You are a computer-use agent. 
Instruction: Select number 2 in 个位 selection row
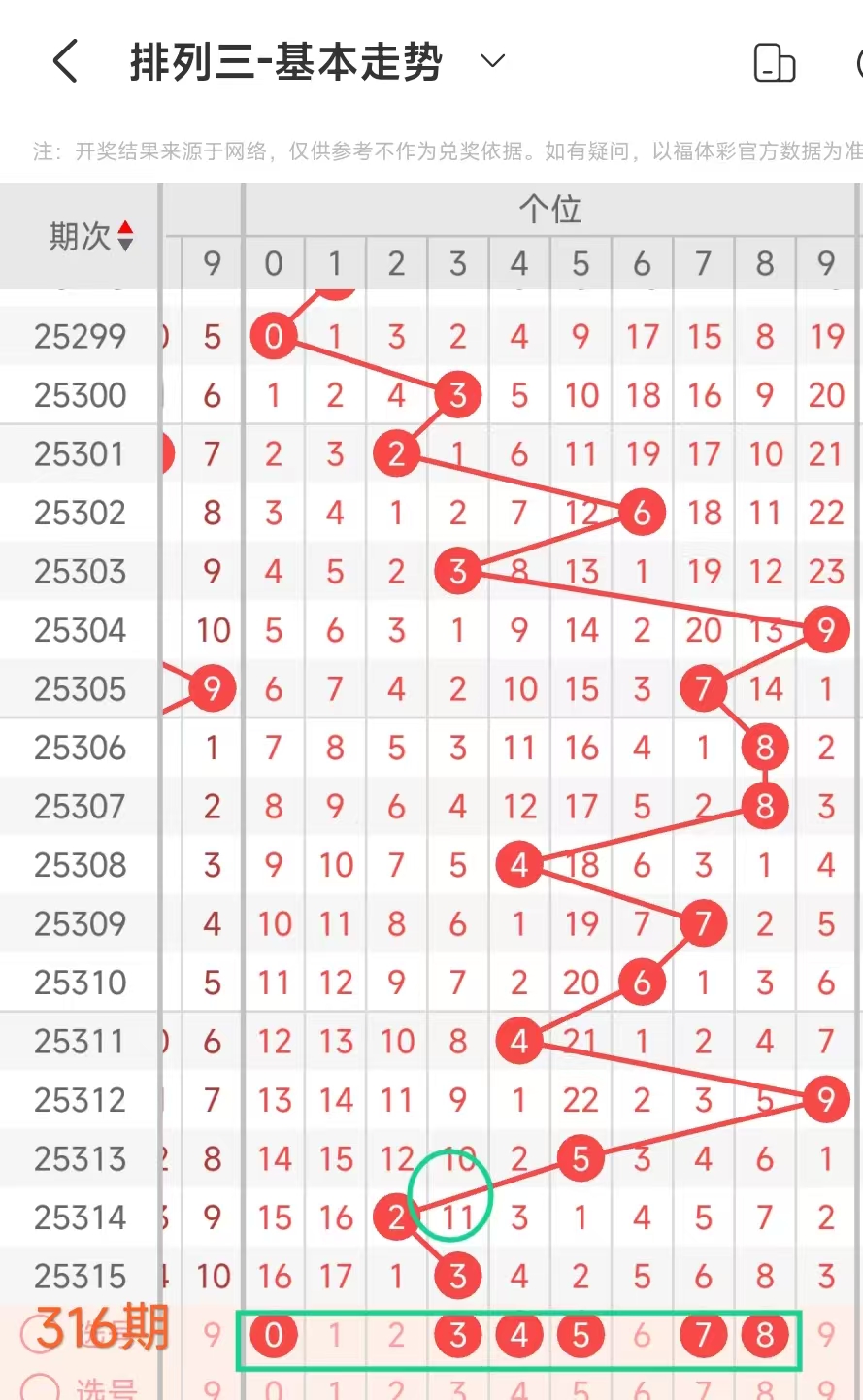pos(396,1336)
